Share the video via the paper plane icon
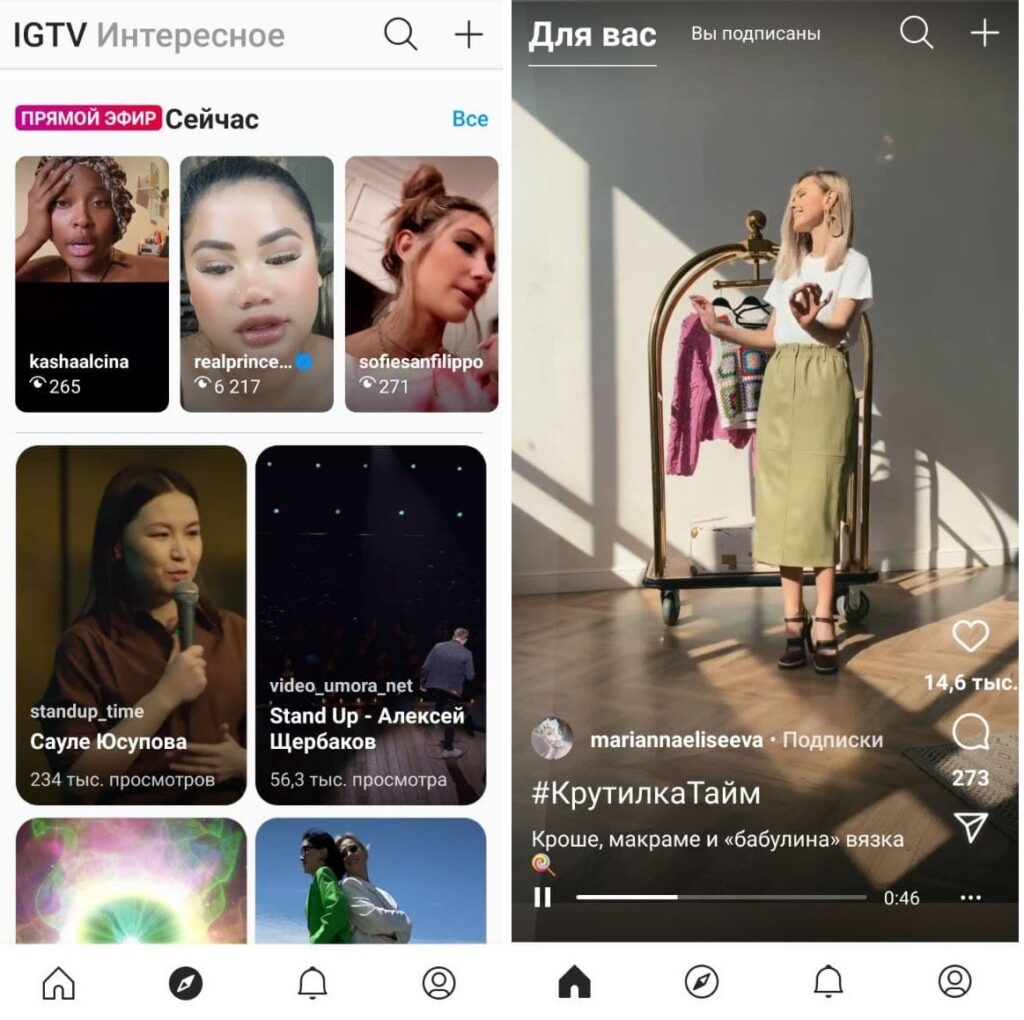This screenshot has width=1024, height=1020. [x=969, y=827]
